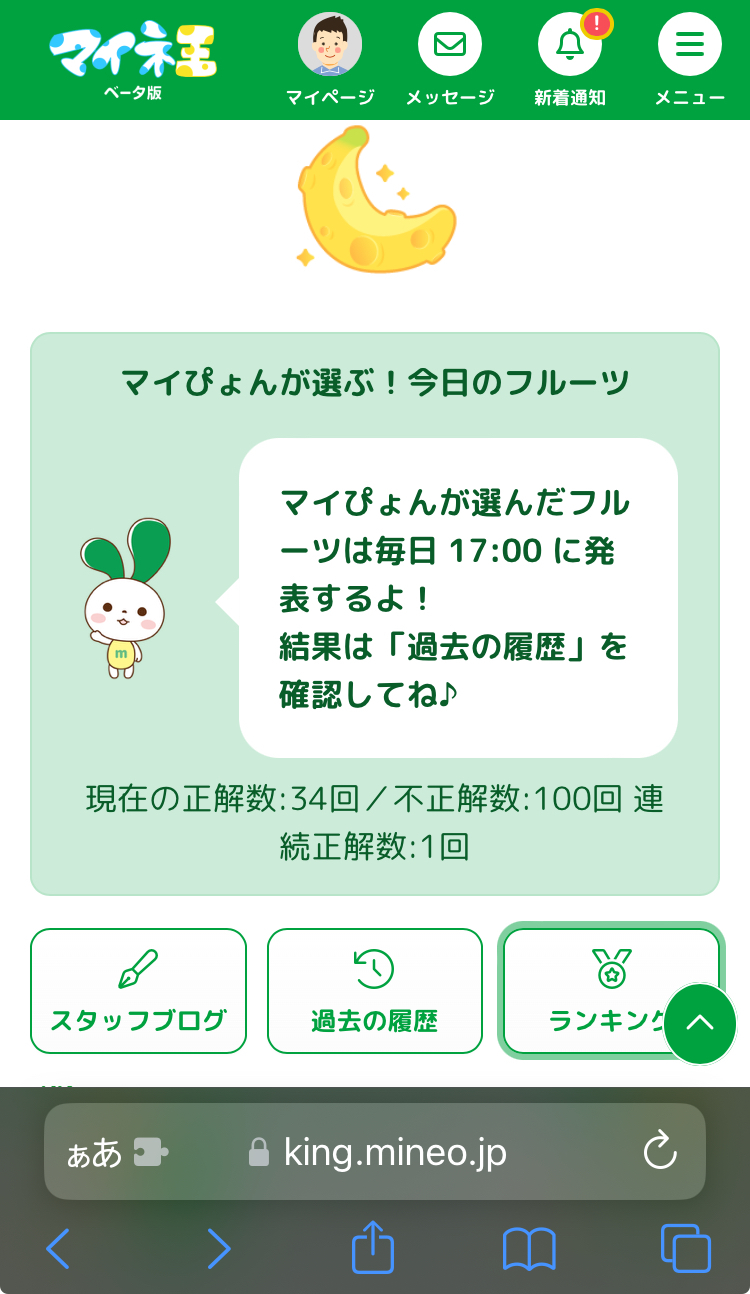View 過去の履歴 results history
This screenshot has height=1294, width=750.
[x=375, y=991]
